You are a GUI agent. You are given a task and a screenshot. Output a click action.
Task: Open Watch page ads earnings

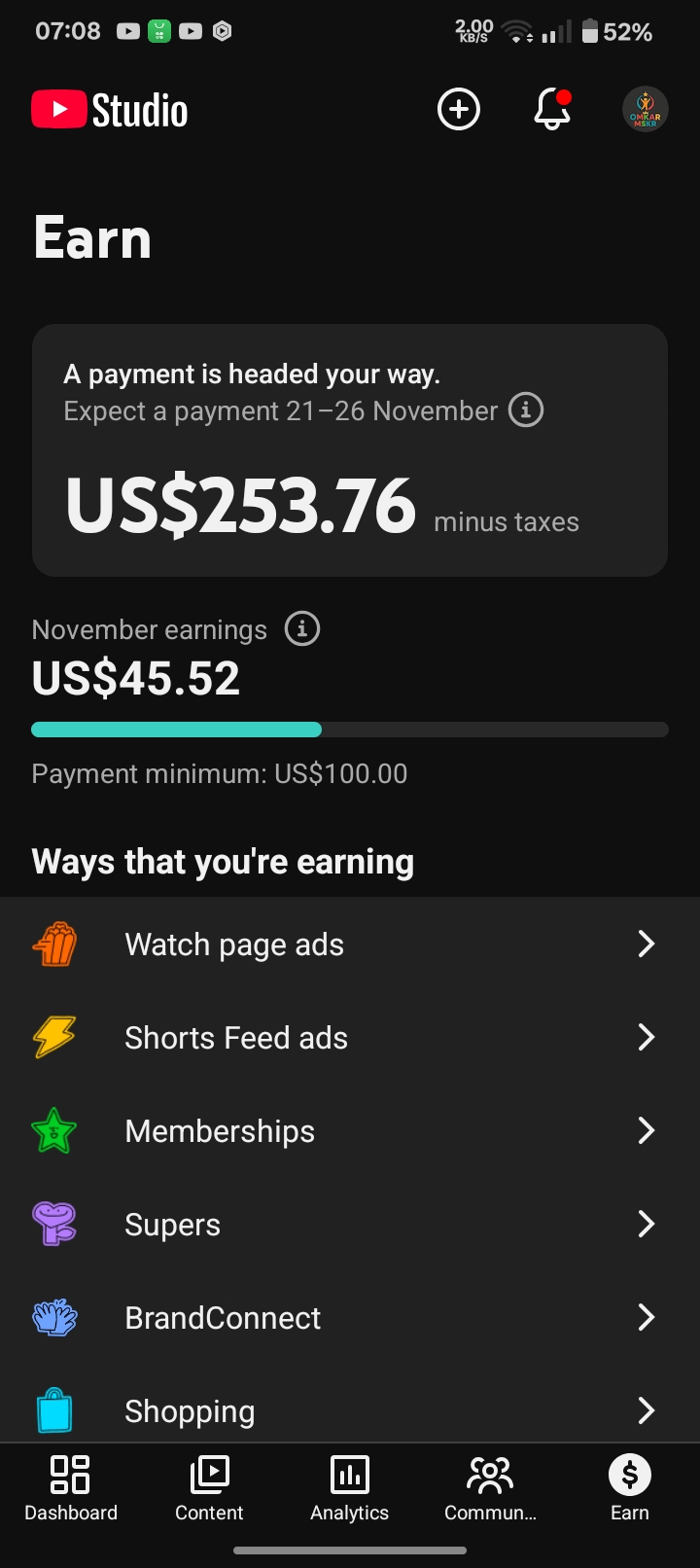click(x=350, y=944)
